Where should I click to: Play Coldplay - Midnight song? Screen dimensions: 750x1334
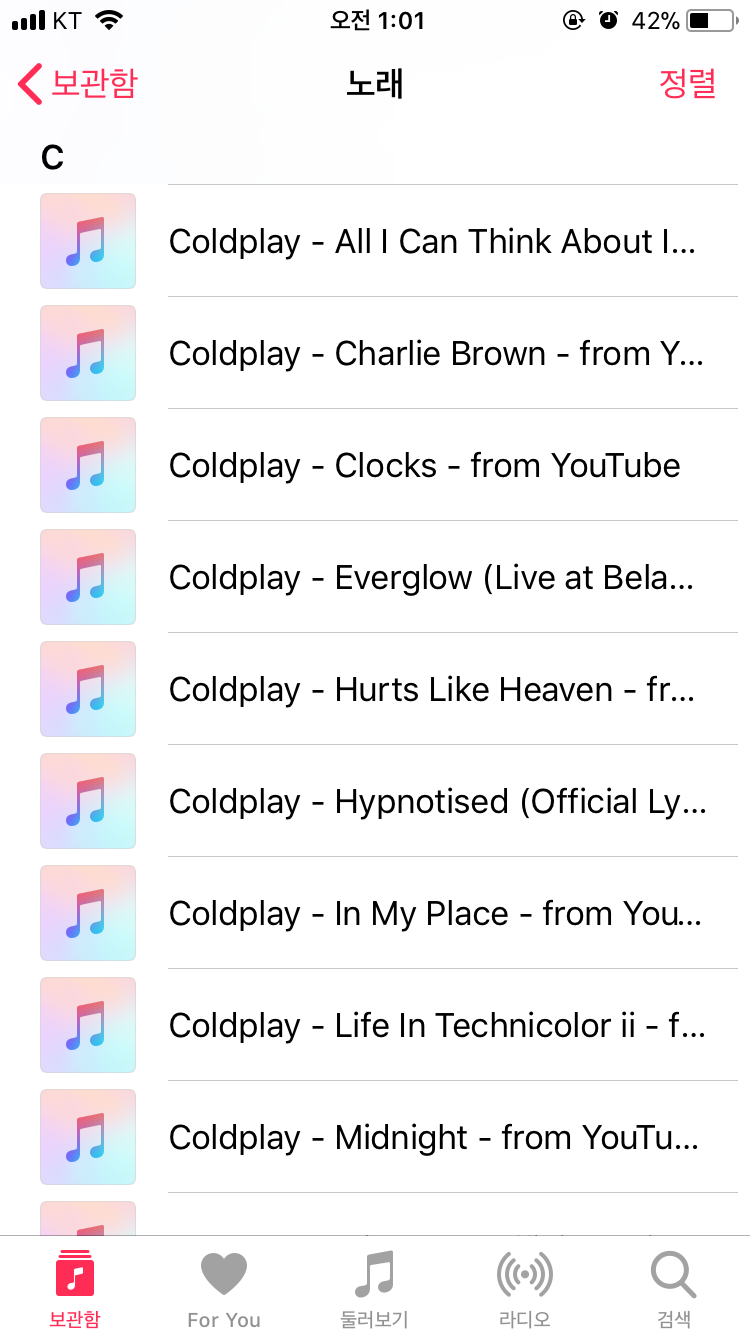432,1138
